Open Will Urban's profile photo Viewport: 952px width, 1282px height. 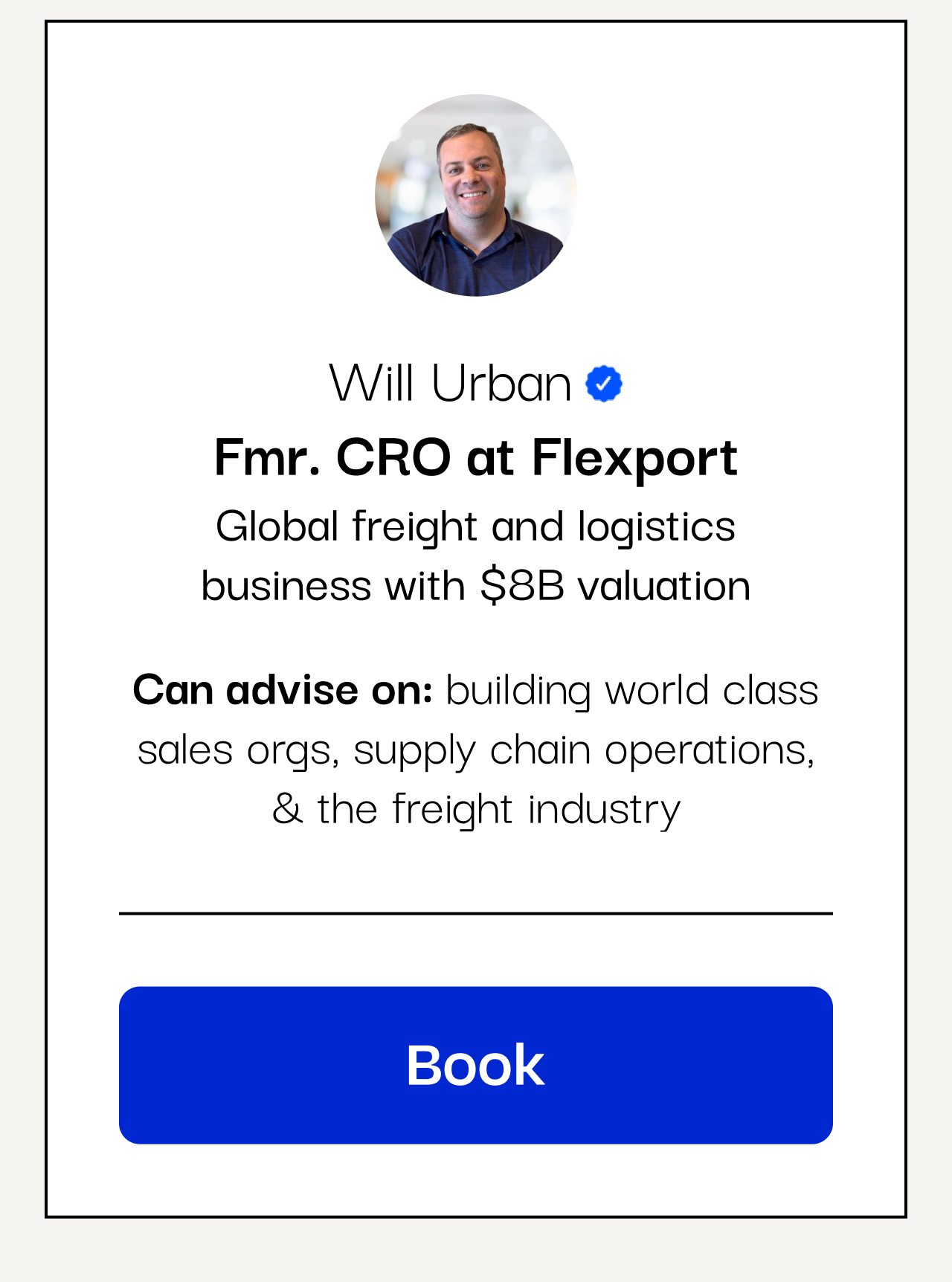[x=475, y=196]
